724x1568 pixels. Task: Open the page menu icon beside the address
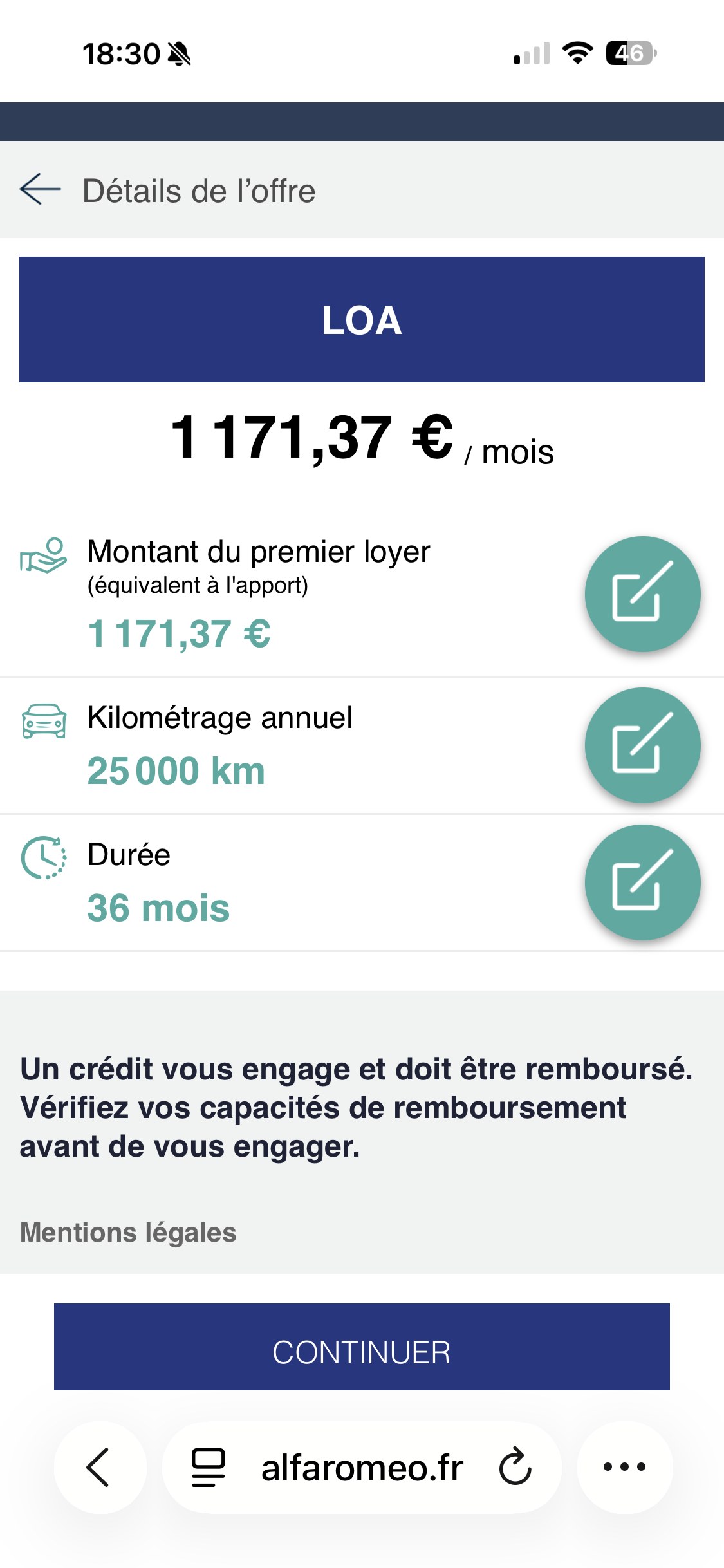tap(209, 1467)
